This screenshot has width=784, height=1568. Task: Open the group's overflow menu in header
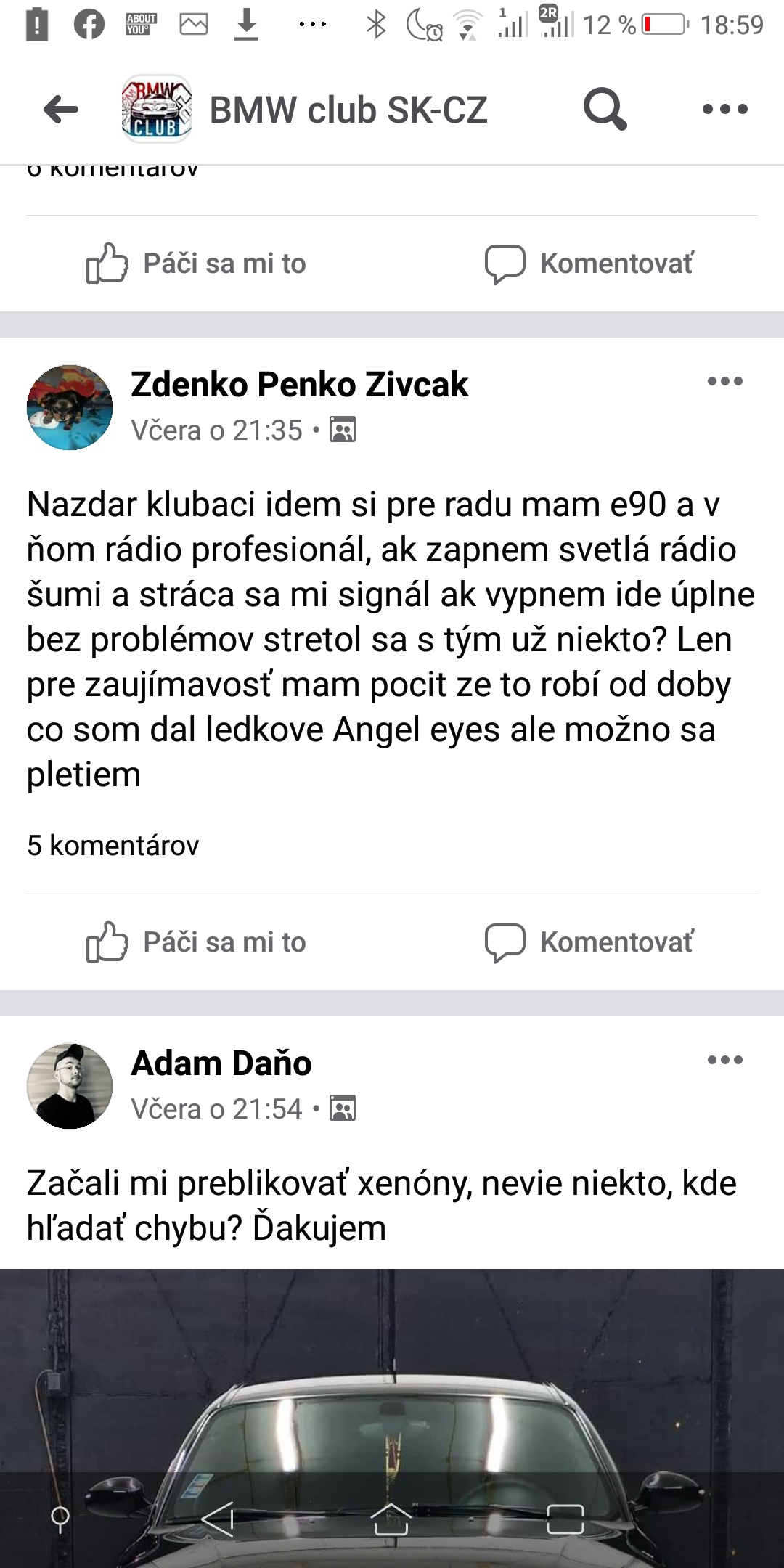pos(724,110)
